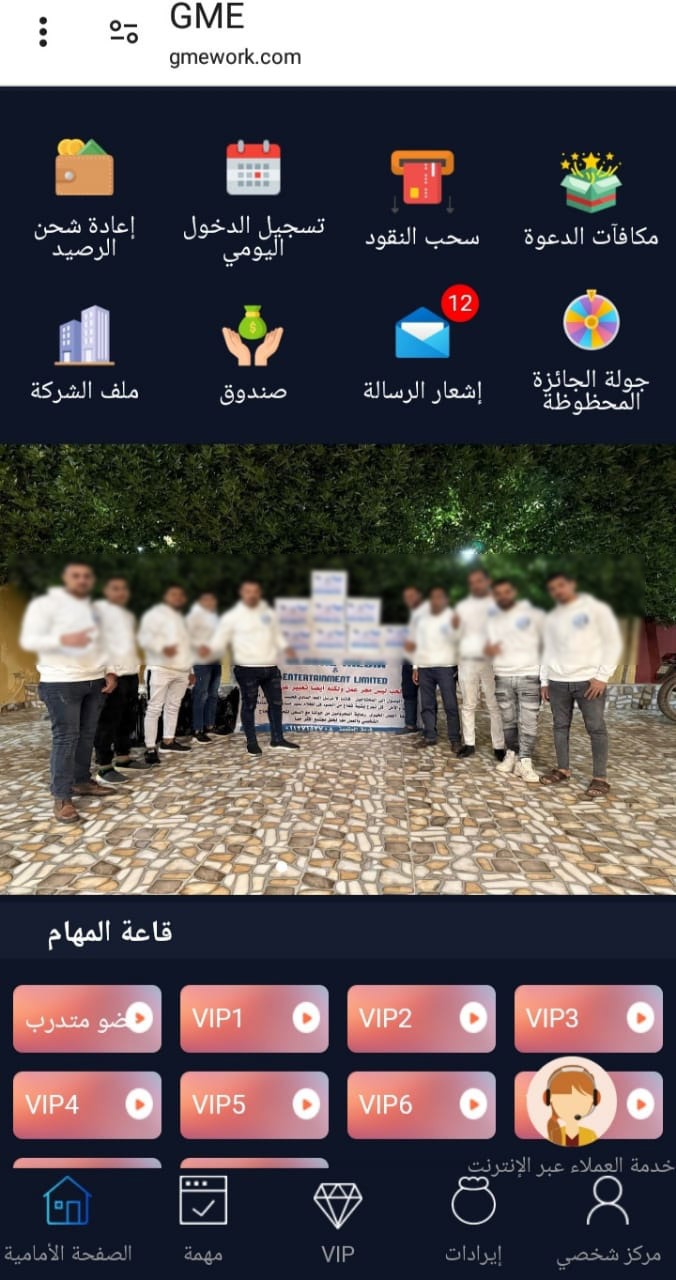This screenshot has height=1280, width=676.
Task: Open the site settings icon beside GME
Action: (x=124, y=32)
